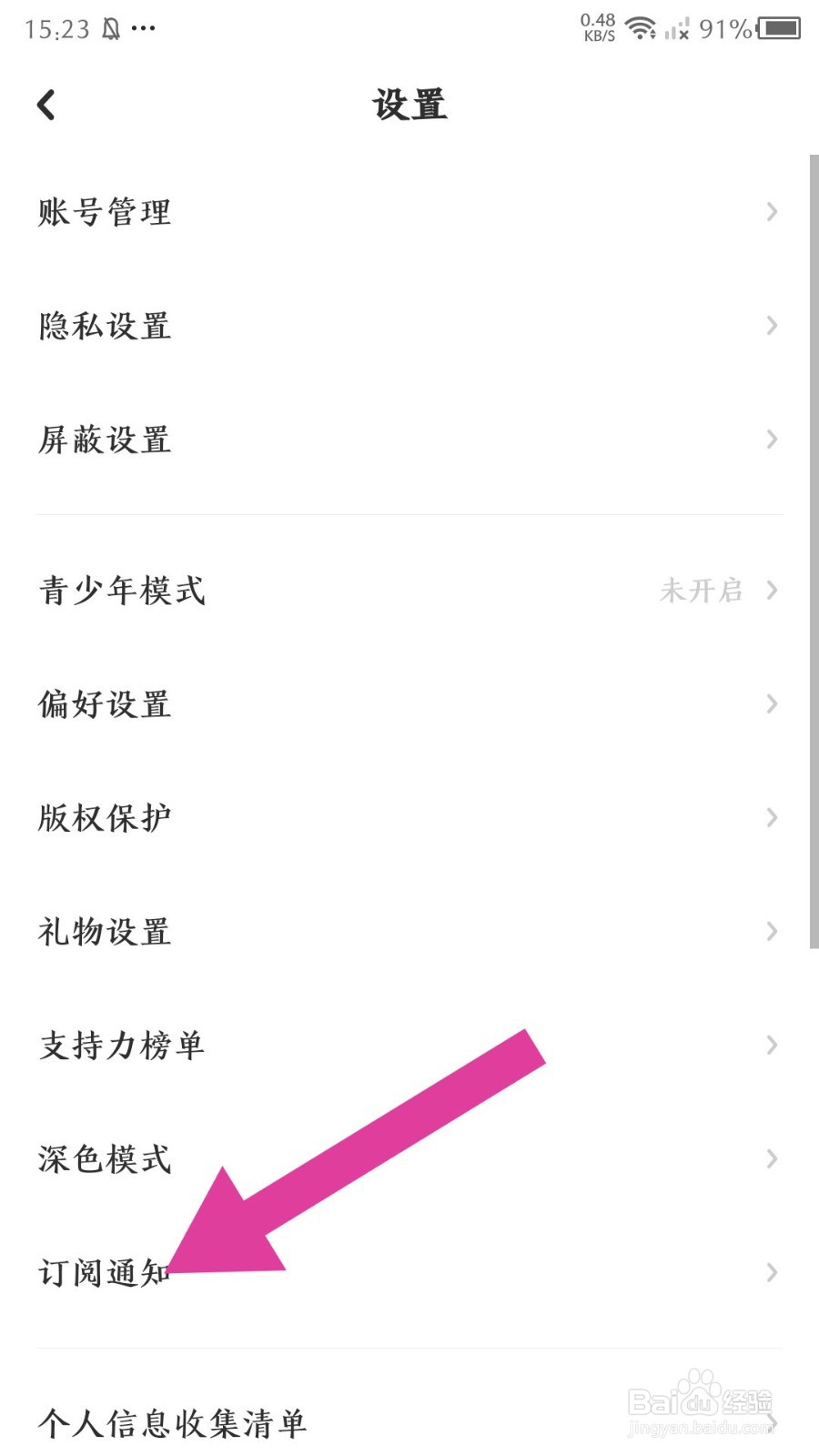Viewport: 819px width, 1456px height.
Task: Expand 账号管理 via its chevron
Action: [x=772, y=212]
